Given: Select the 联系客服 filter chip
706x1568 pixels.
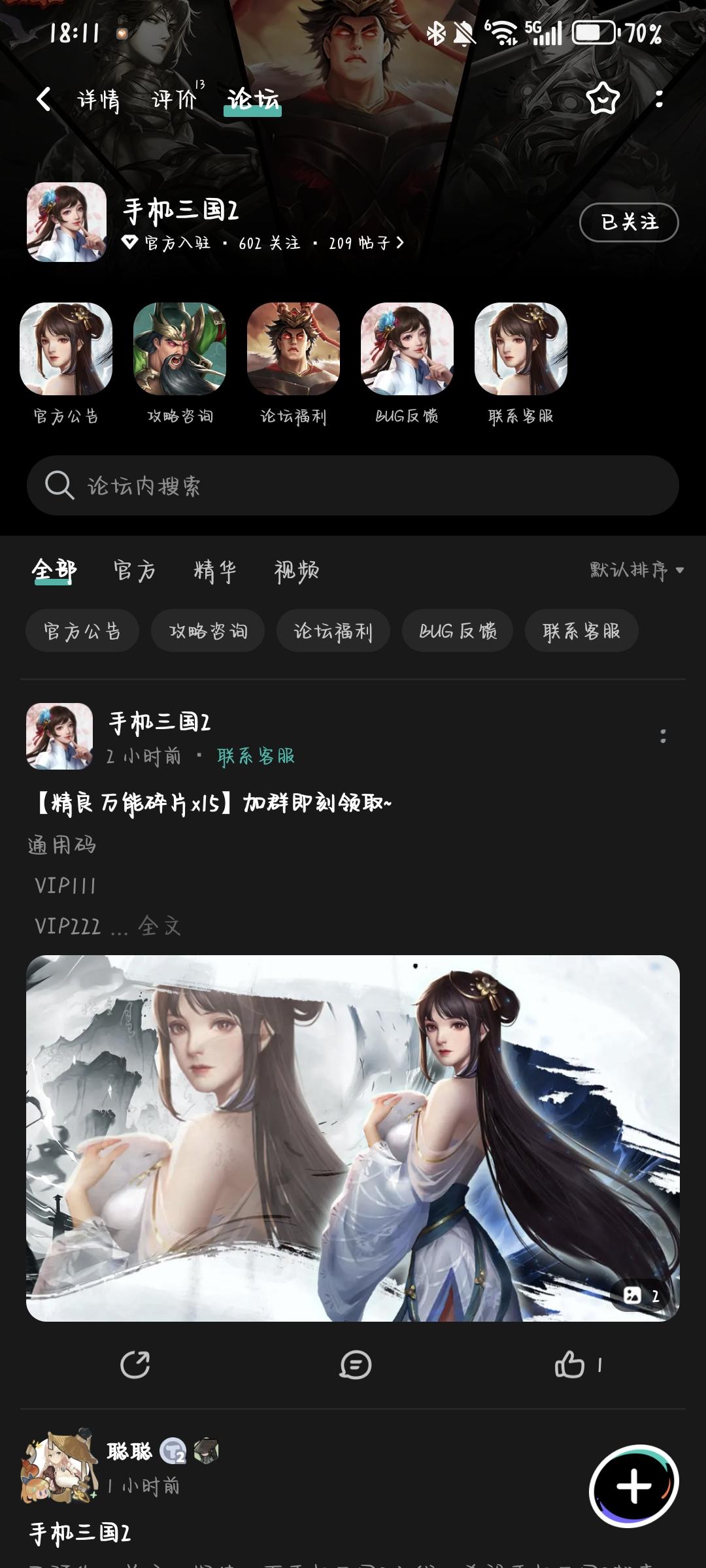Looking at the screenshot, I should (x=580, y=630).
